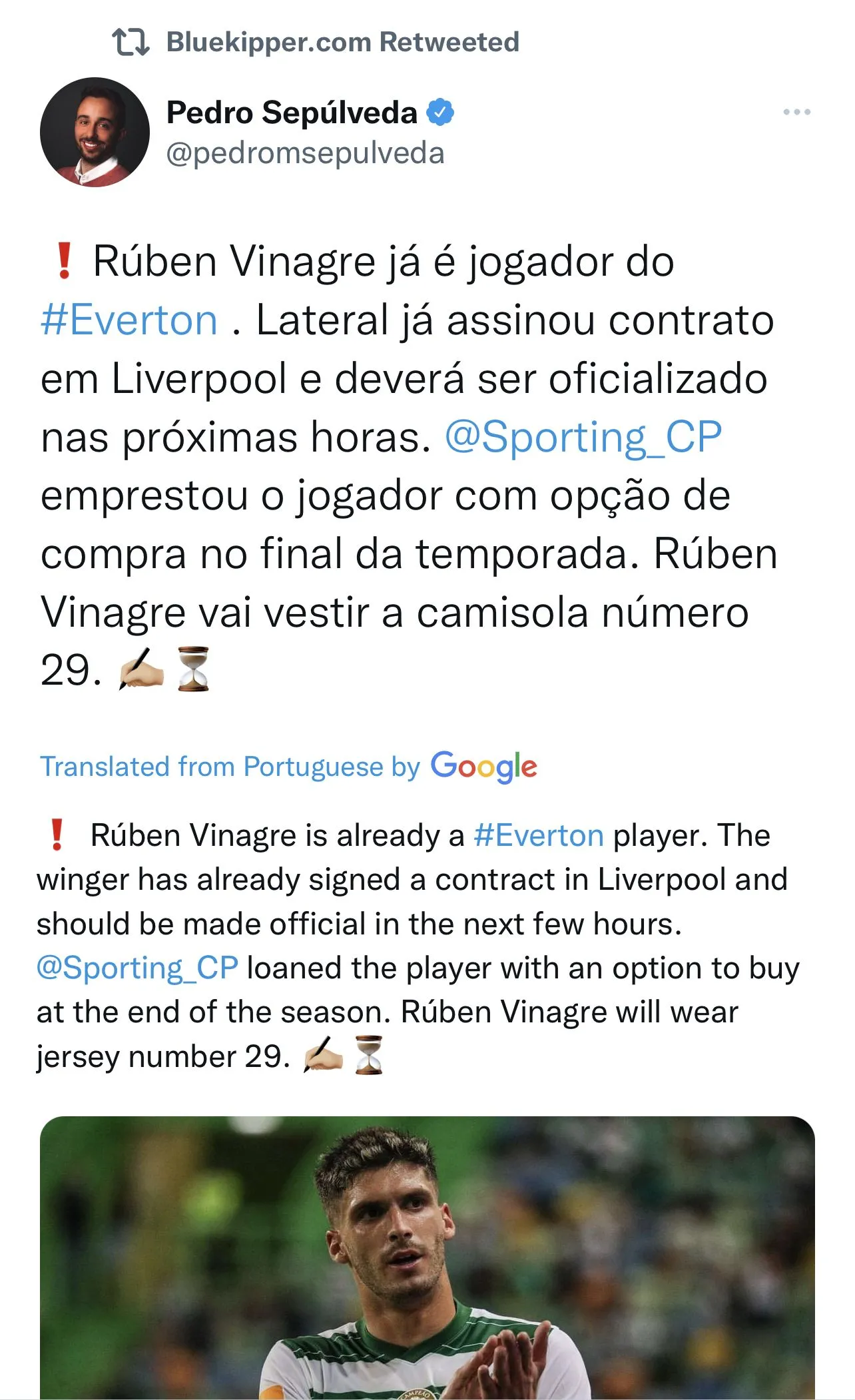This screenshot has width=855, height=1400.
Task: Open the @Sporting_CP mention in the translated text
Action: (137, 968)
